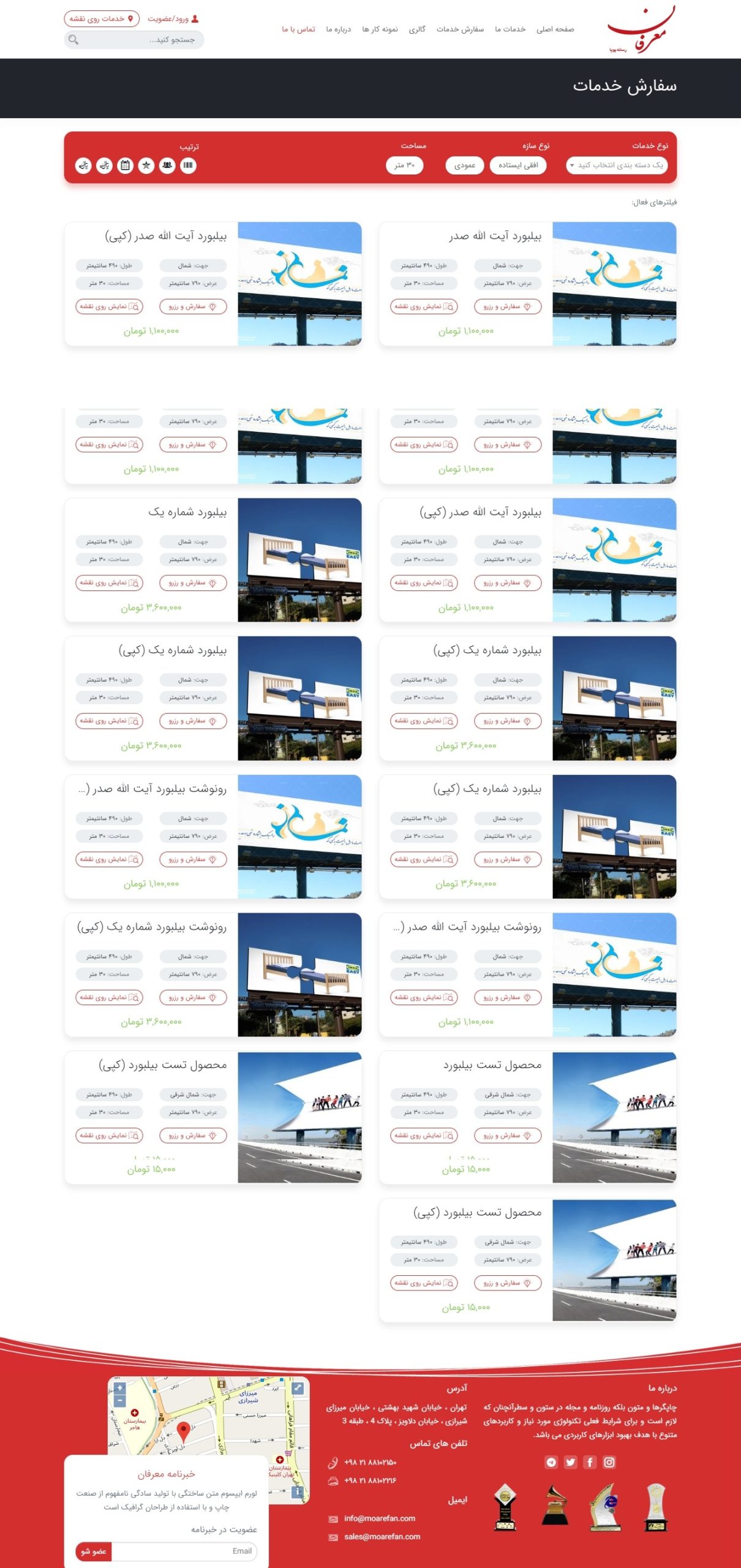Tap نمایش روی نقشه on بیلبورد شماره یک
Viewport: 741px width, 1568px height.
pyautogui.click(x=109, y=582)
